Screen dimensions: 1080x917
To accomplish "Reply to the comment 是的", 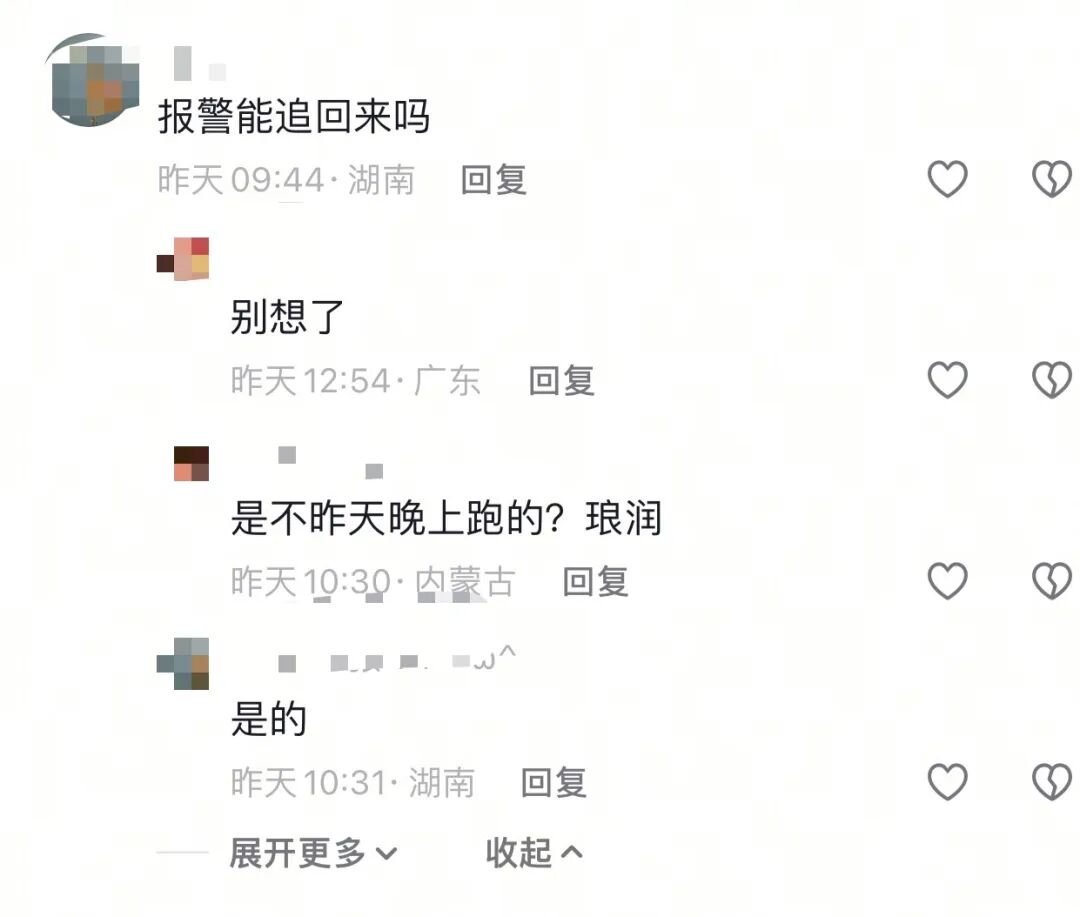I will [x=553, y=782].
